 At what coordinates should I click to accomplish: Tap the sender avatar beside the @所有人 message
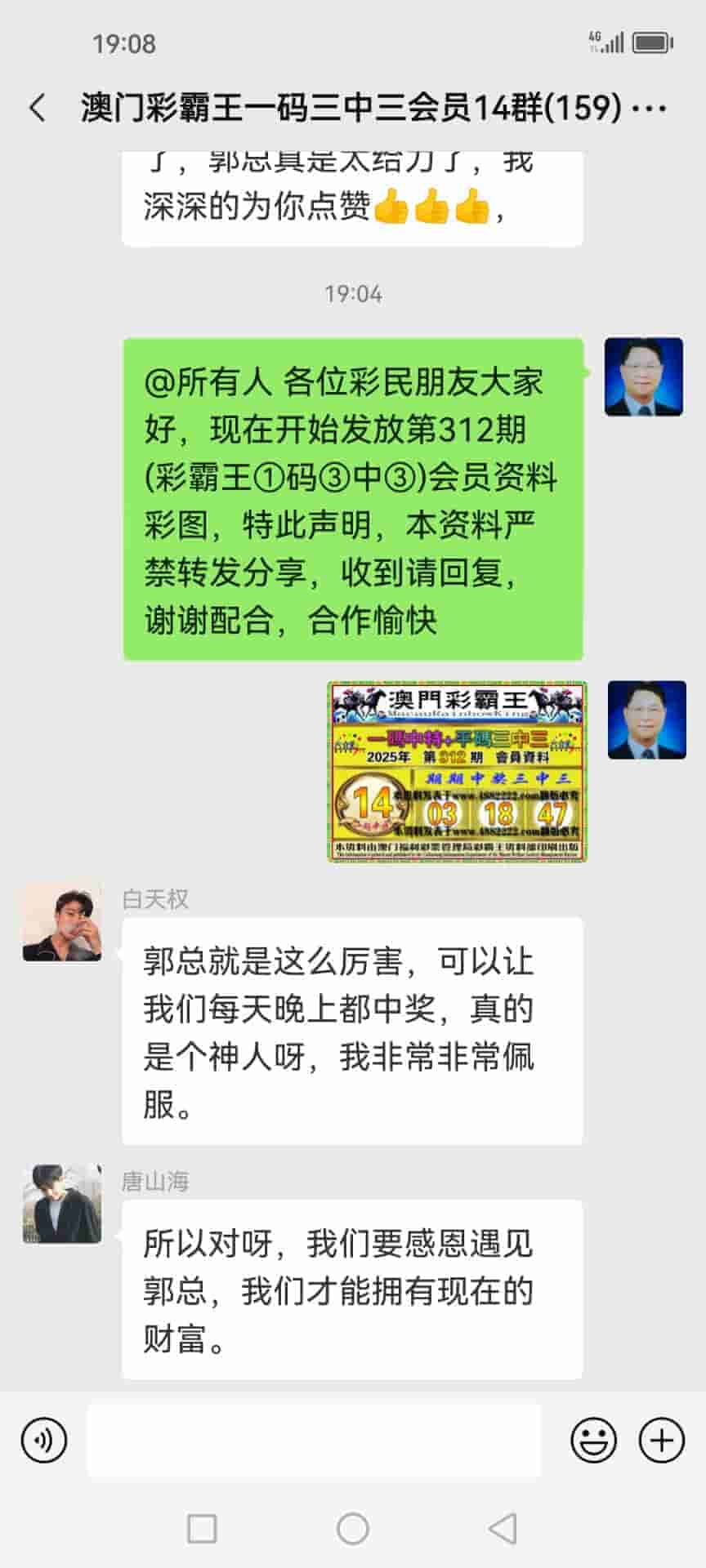coord(644,376)
